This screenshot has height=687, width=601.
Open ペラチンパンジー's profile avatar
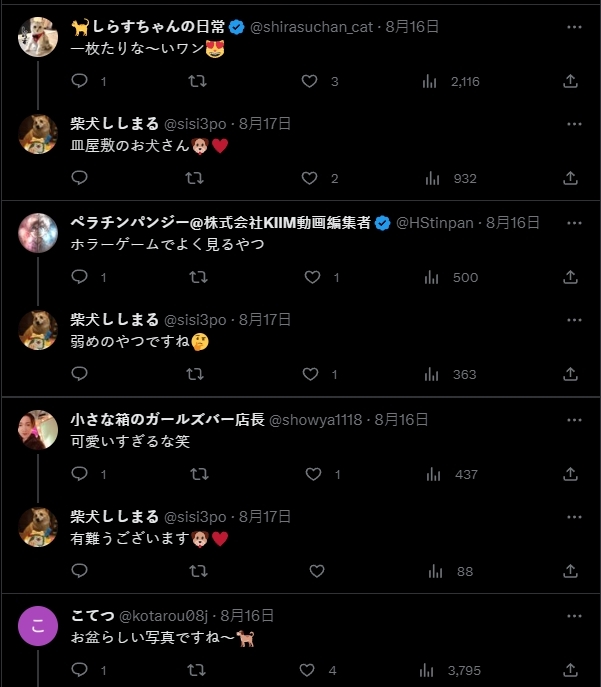(x=39, y=233)
